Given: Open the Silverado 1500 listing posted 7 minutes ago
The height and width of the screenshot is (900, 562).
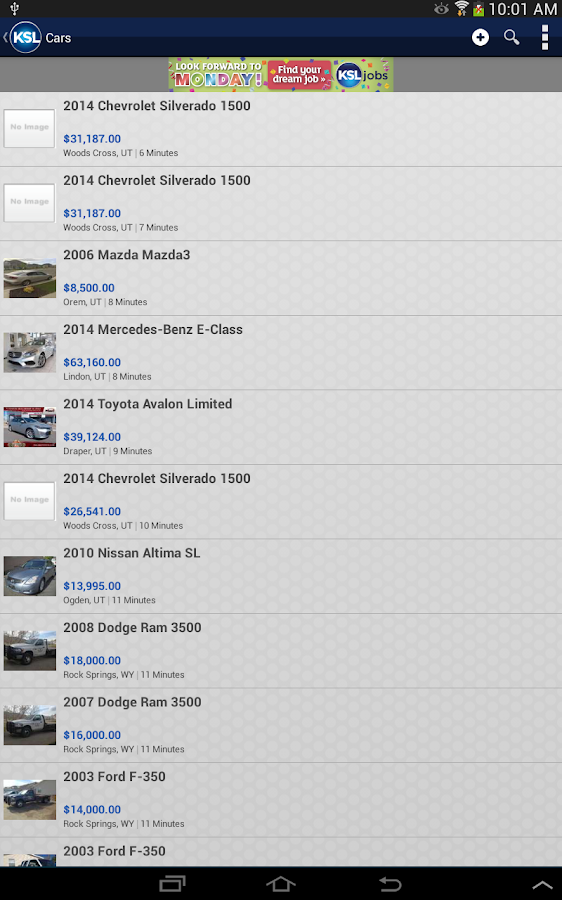Looking at the screenshot, I should [281, 204].
